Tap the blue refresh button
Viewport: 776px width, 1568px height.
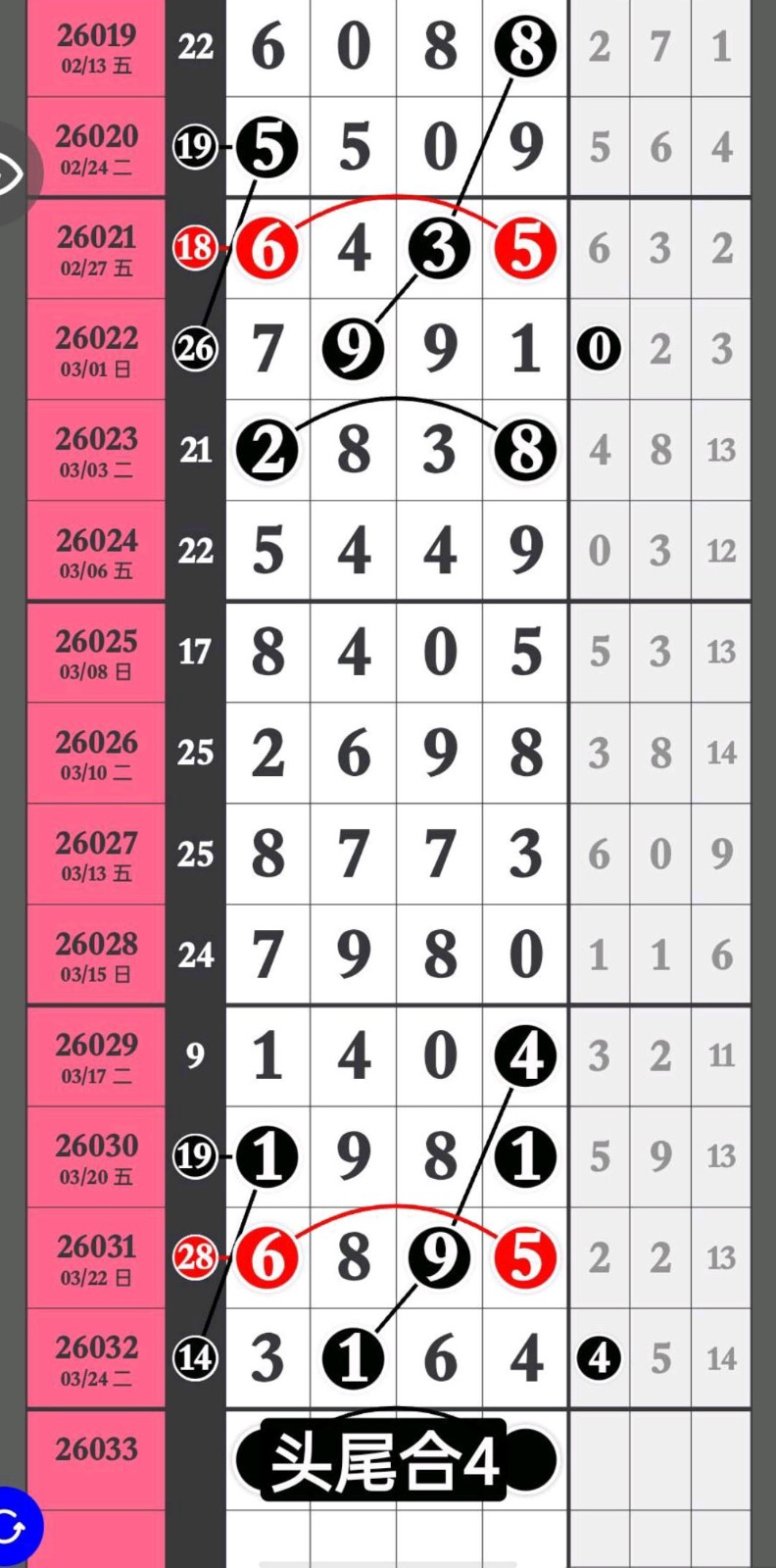point(14,1527)
